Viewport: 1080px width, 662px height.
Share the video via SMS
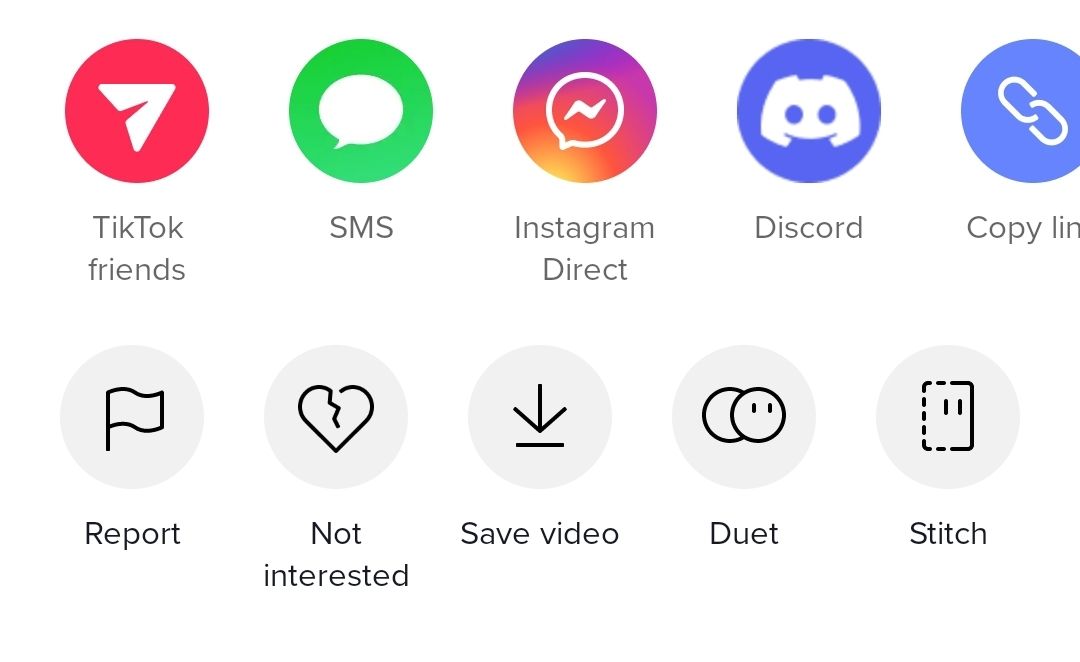point(361,111)
